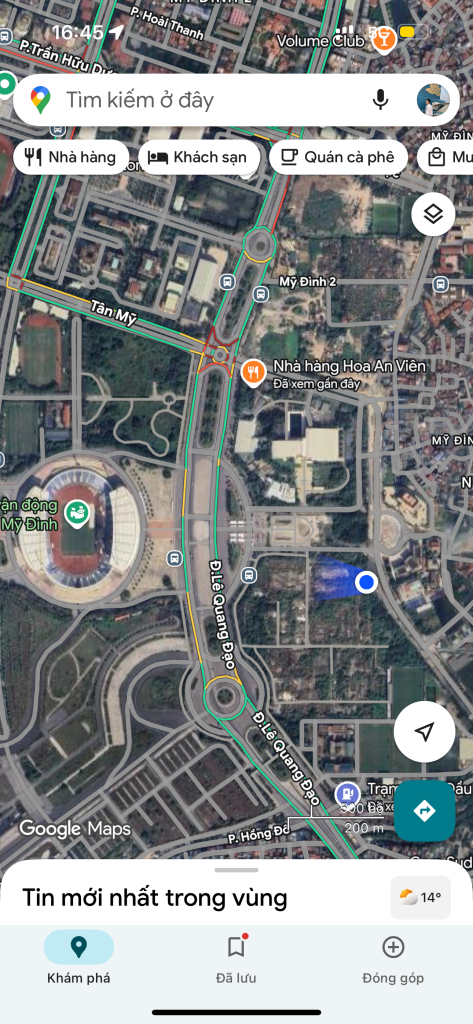Open the map layers button
The height and width of the screenshot is (1024, 473).
433,214
